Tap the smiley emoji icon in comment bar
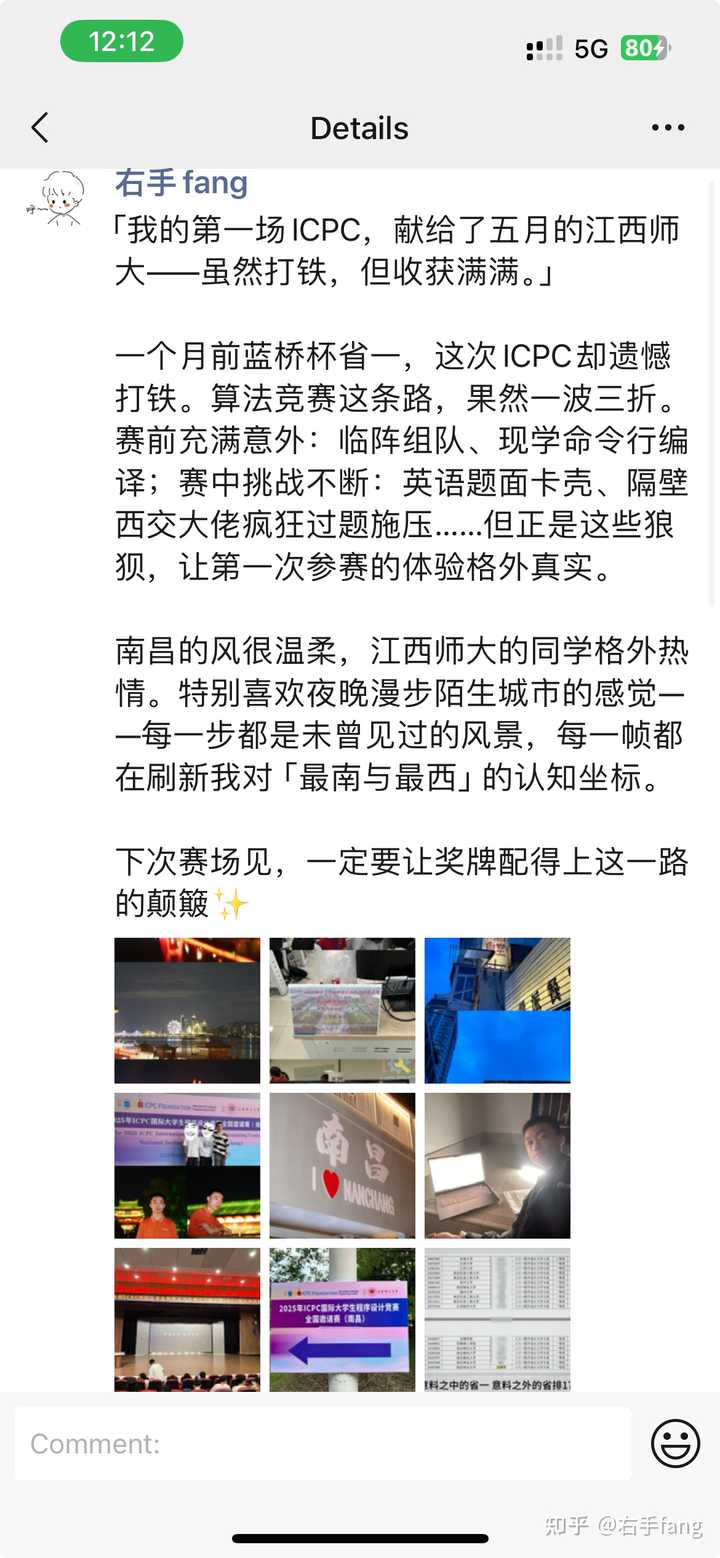Viewport: 720px width, 1558px height. (676, 1443)
